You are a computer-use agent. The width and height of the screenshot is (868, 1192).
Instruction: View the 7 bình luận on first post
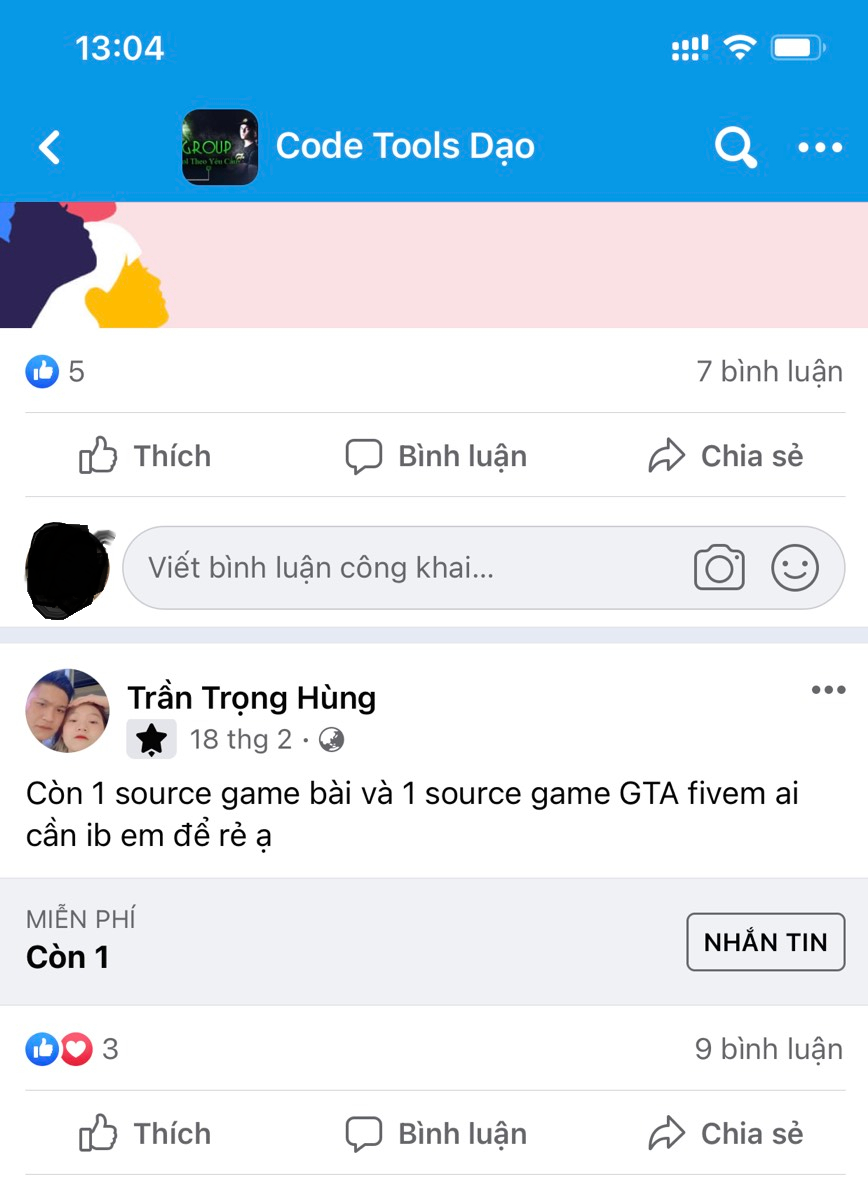(x=769, y=372)
